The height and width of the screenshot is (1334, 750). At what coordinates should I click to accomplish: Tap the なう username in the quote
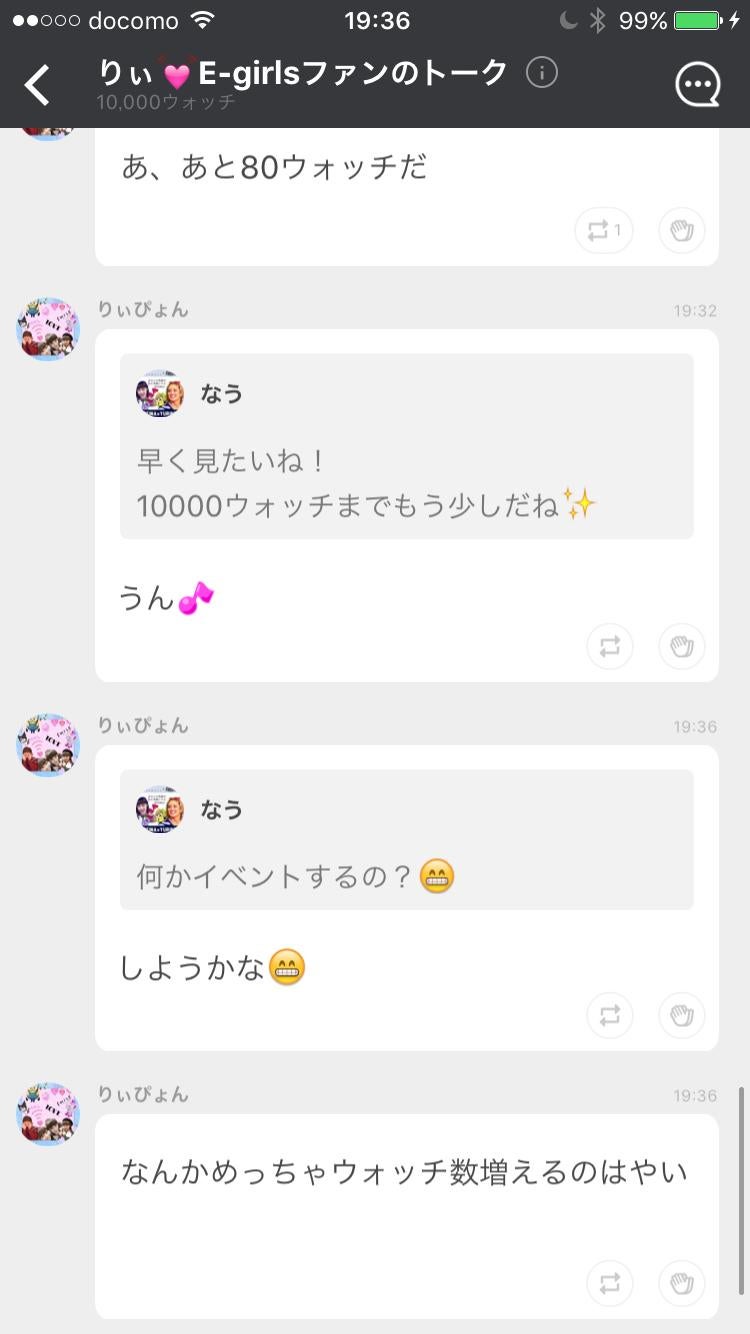[x=222, y=394]
